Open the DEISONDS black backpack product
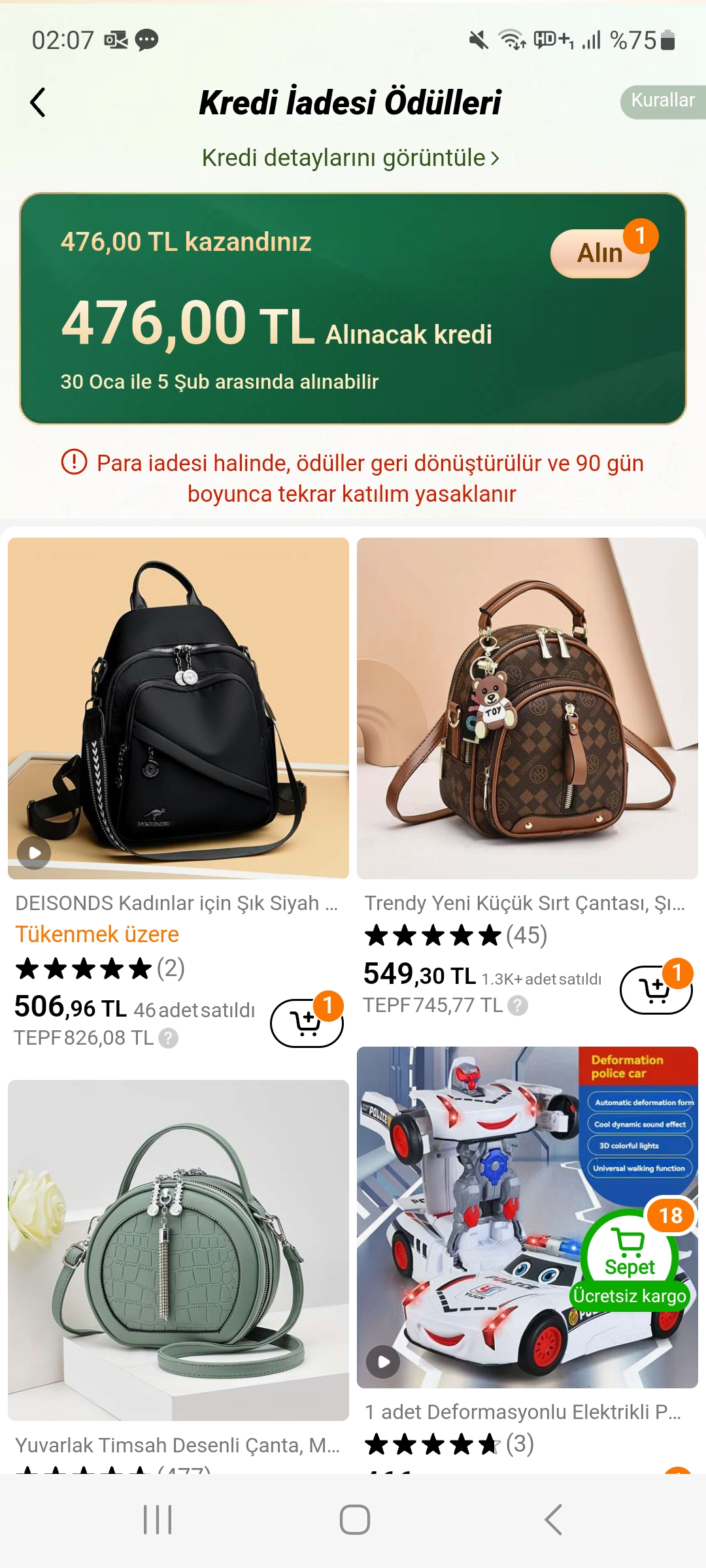Viewport: 706px width, 1568px height. 178,708
